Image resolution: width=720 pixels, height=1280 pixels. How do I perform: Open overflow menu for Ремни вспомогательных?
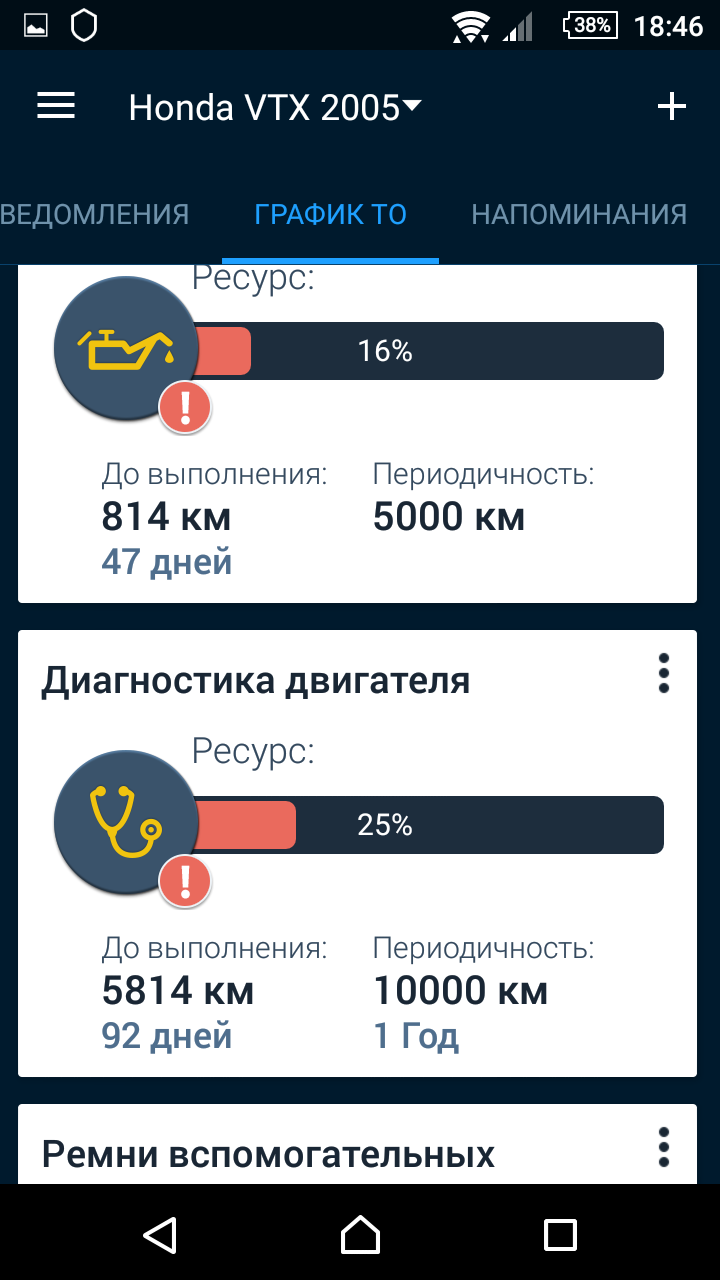[x=664, y=1148]
